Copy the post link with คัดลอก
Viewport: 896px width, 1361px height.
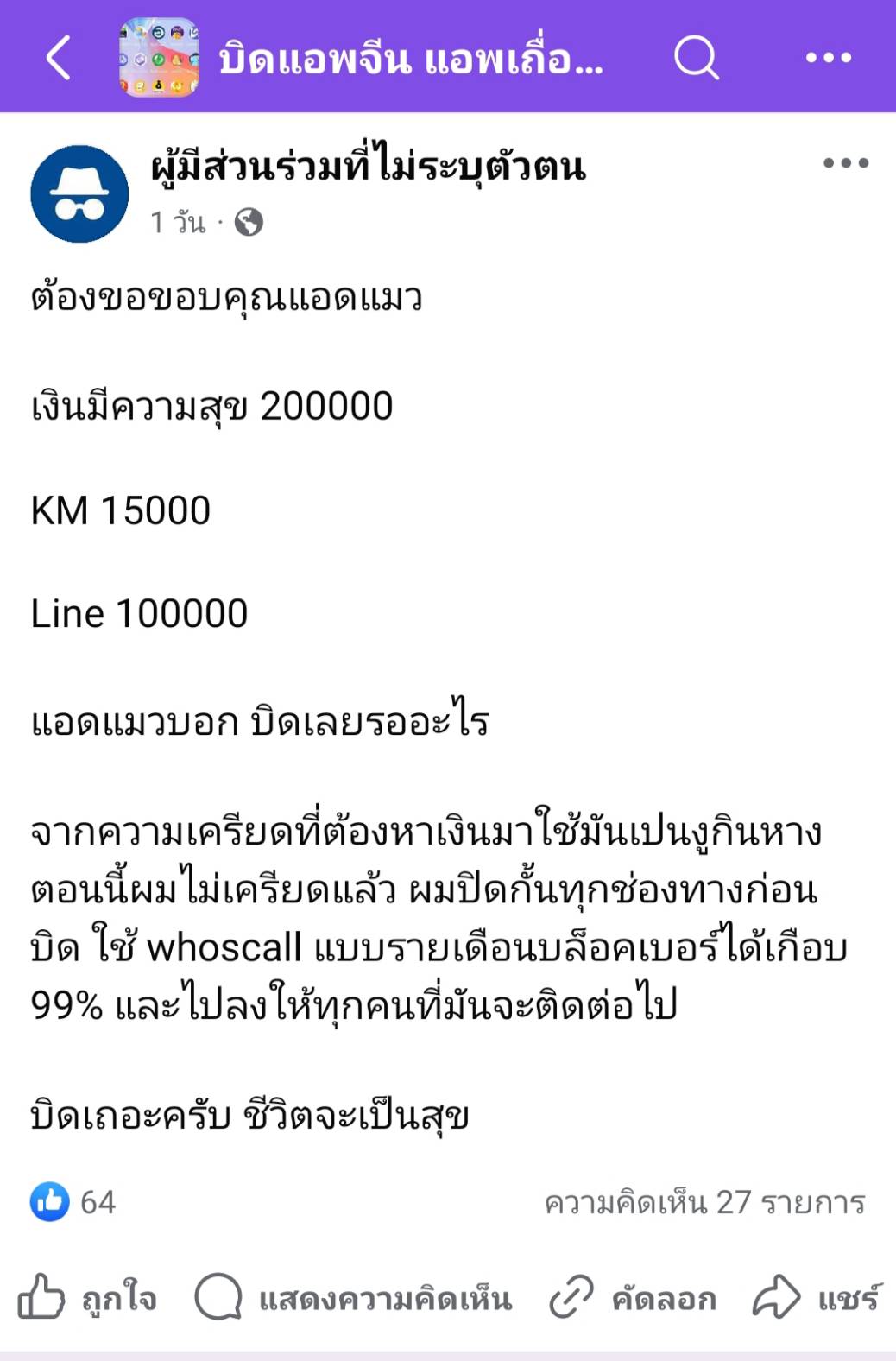[x=633, y=1297]
